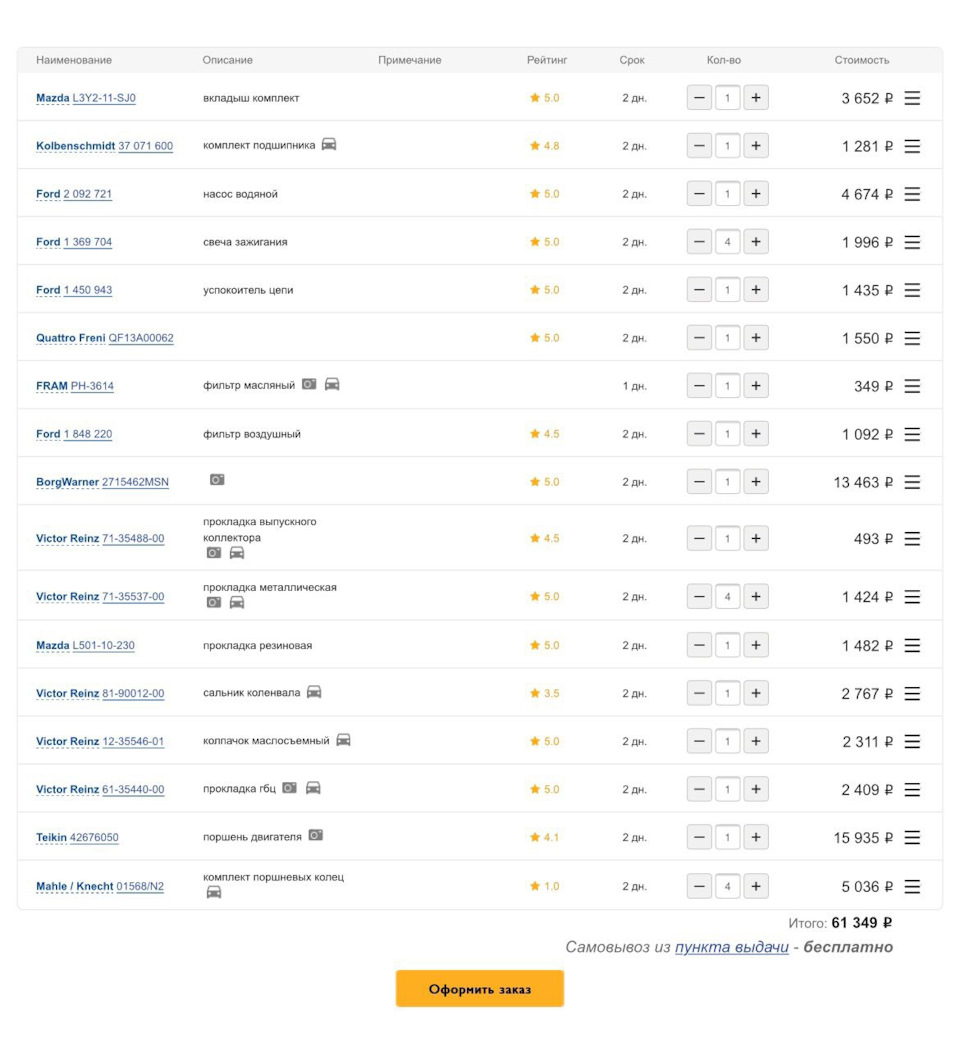Increase quantity of Teikin 42676050
The height and width of the screenshot is (1048, 960).
[756, 837]
